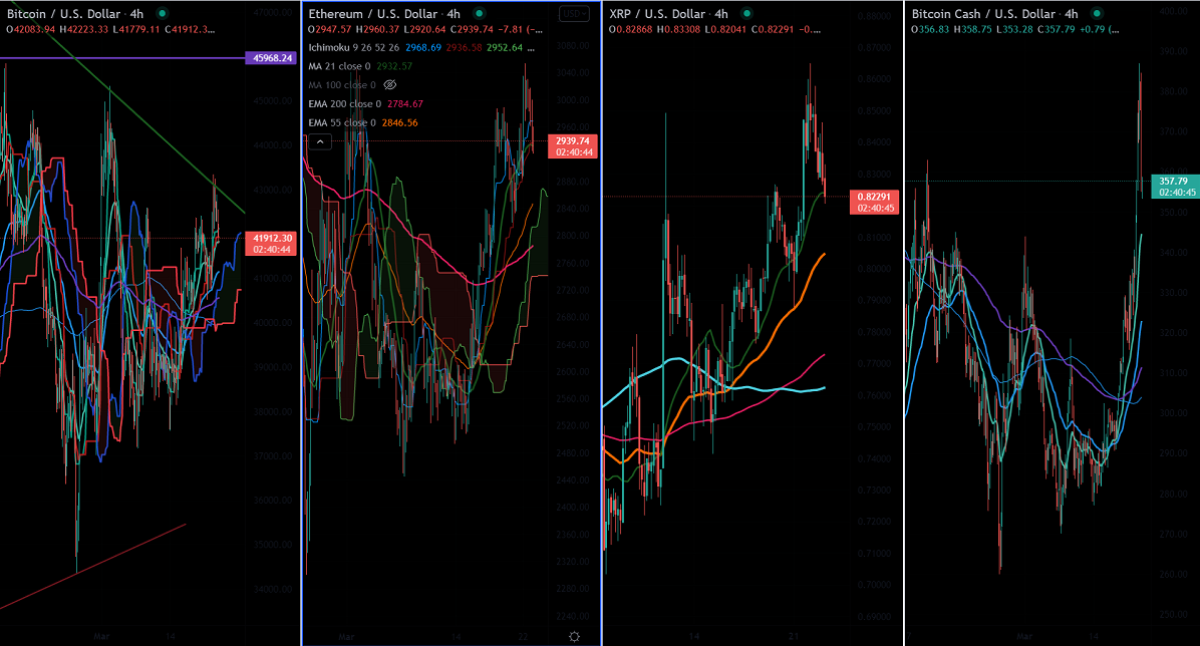Select the Ichimoku 9 26 52 26 indicator
Image resolution: width=1200 pixels, height=646 pixels.
(357, 47)
